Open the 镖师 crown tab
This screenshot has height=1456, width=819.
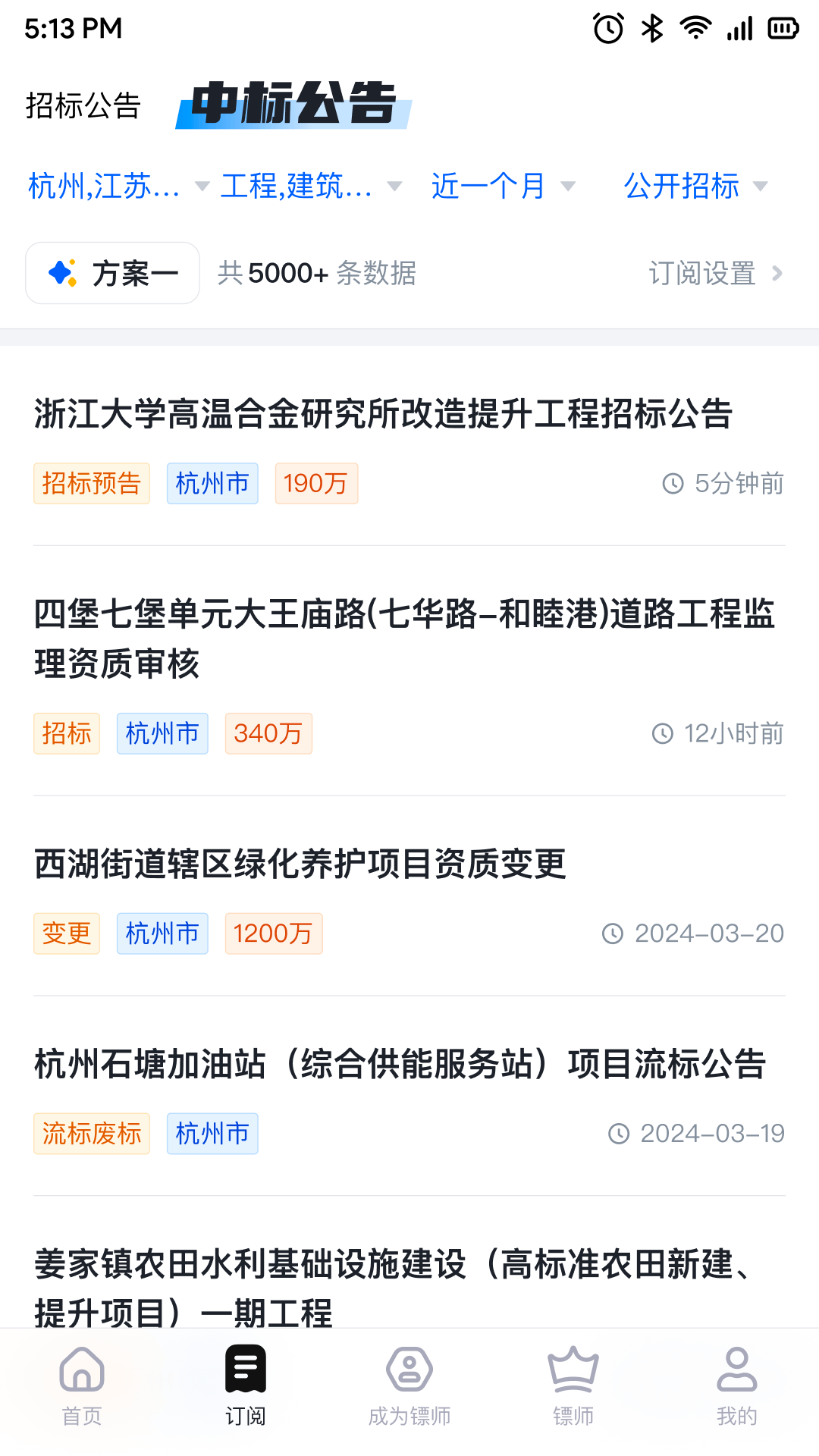[573, 1386]
